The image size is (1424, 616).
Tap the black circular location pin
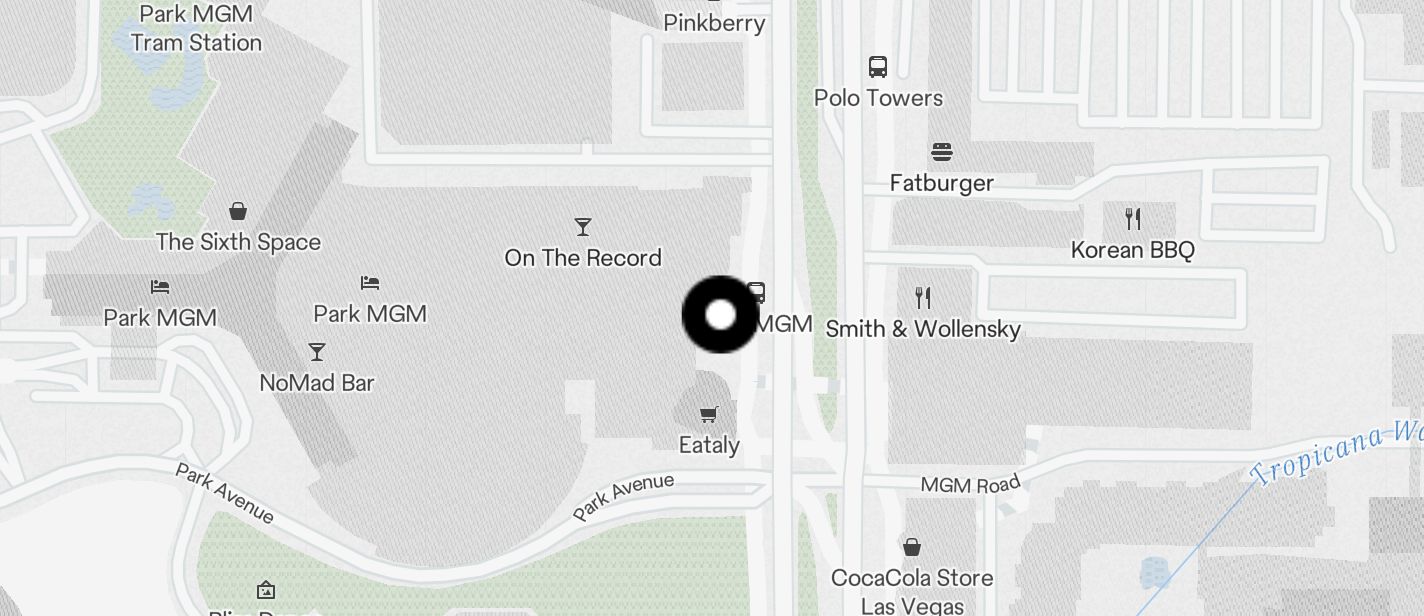tap(720, 315)
